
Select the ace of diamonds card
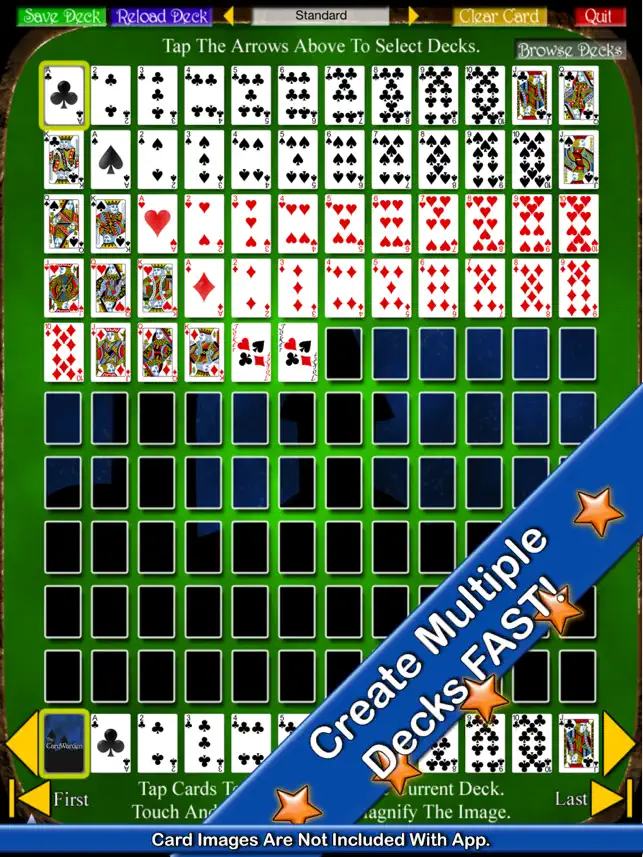[x=204, y=288]
